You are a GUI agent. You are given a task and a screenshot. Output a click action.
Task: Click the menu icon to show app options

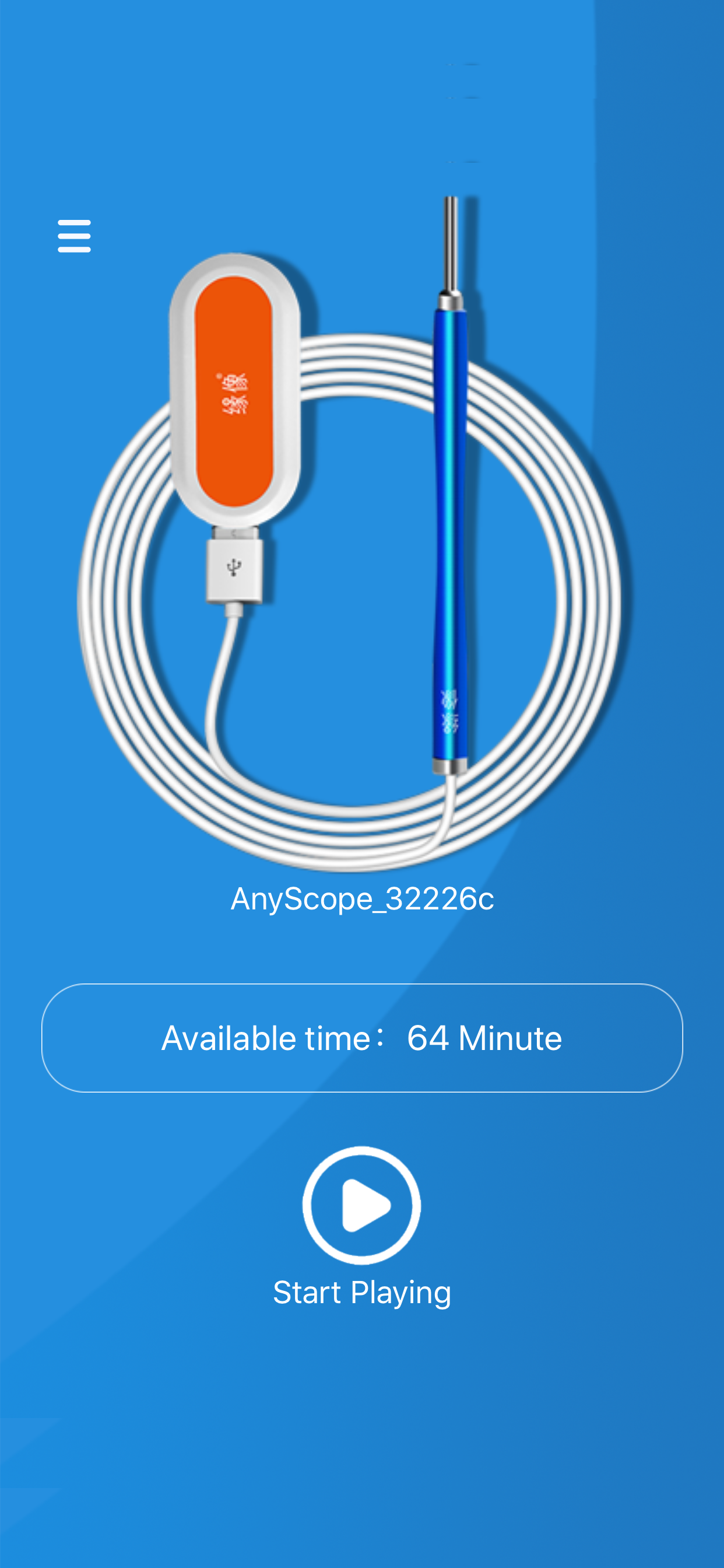click(74, 237)
